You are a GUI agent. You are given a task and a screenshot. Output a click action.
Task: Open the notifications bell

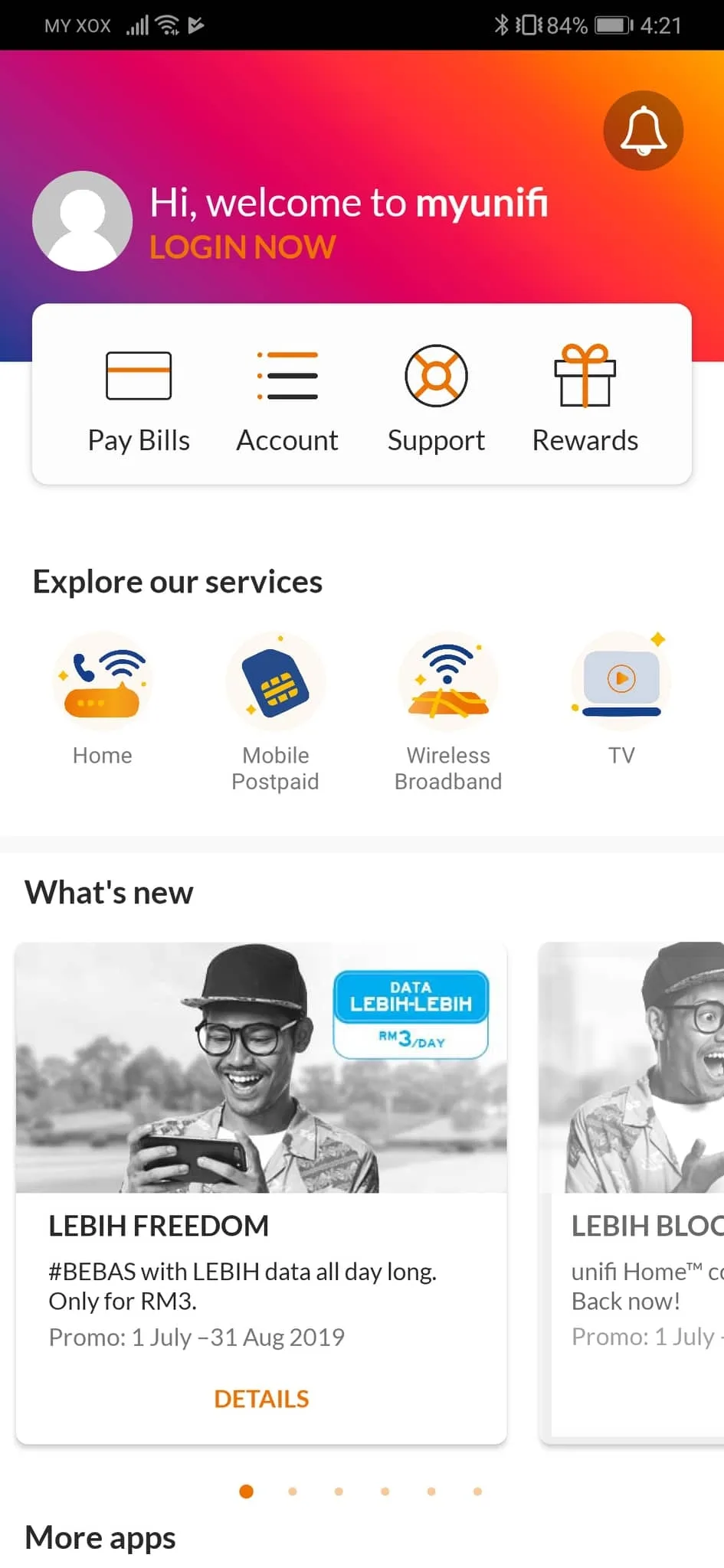643,130
